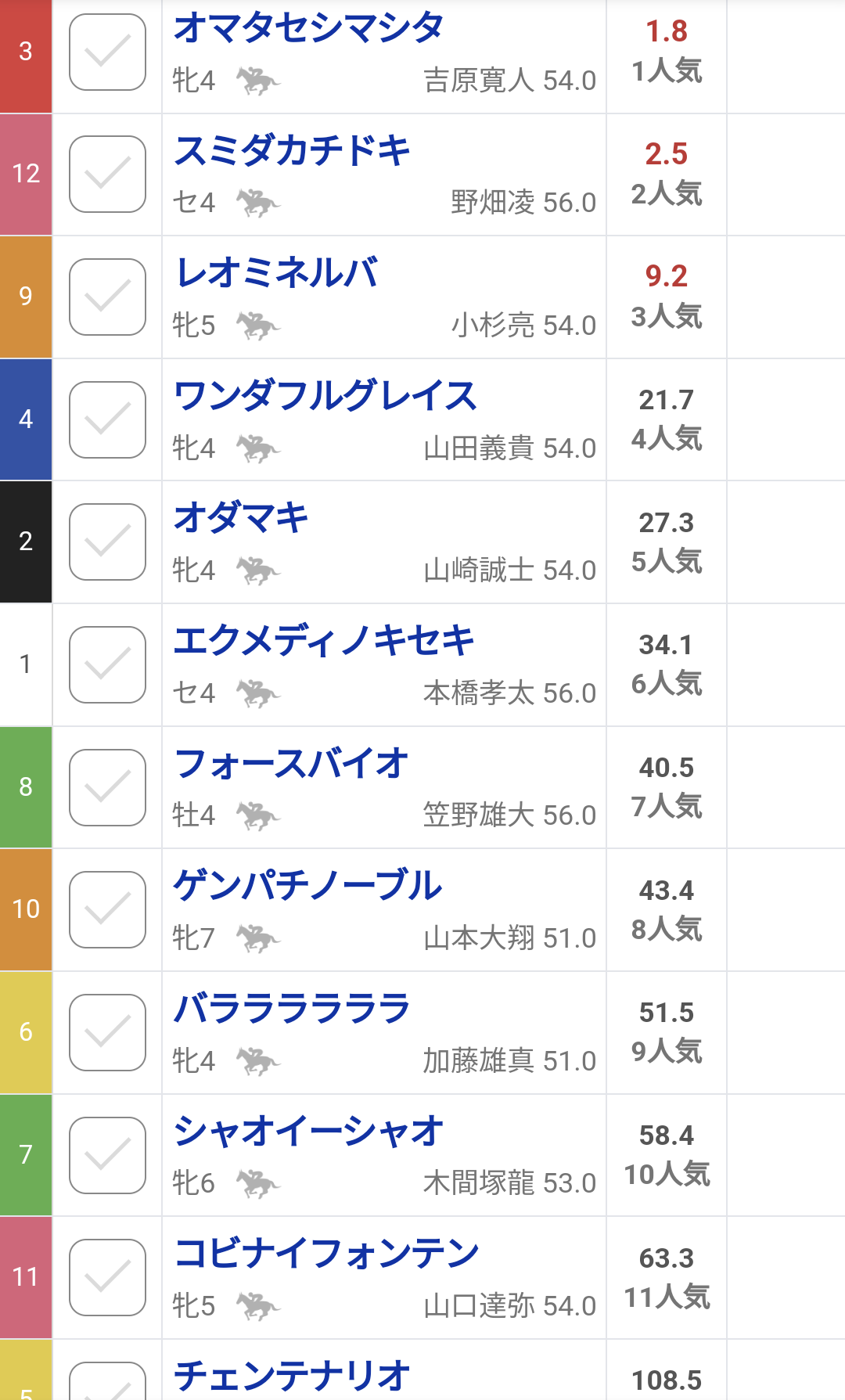
Task: Open horse page for スミダカチドキ
Action: point(292,150)
